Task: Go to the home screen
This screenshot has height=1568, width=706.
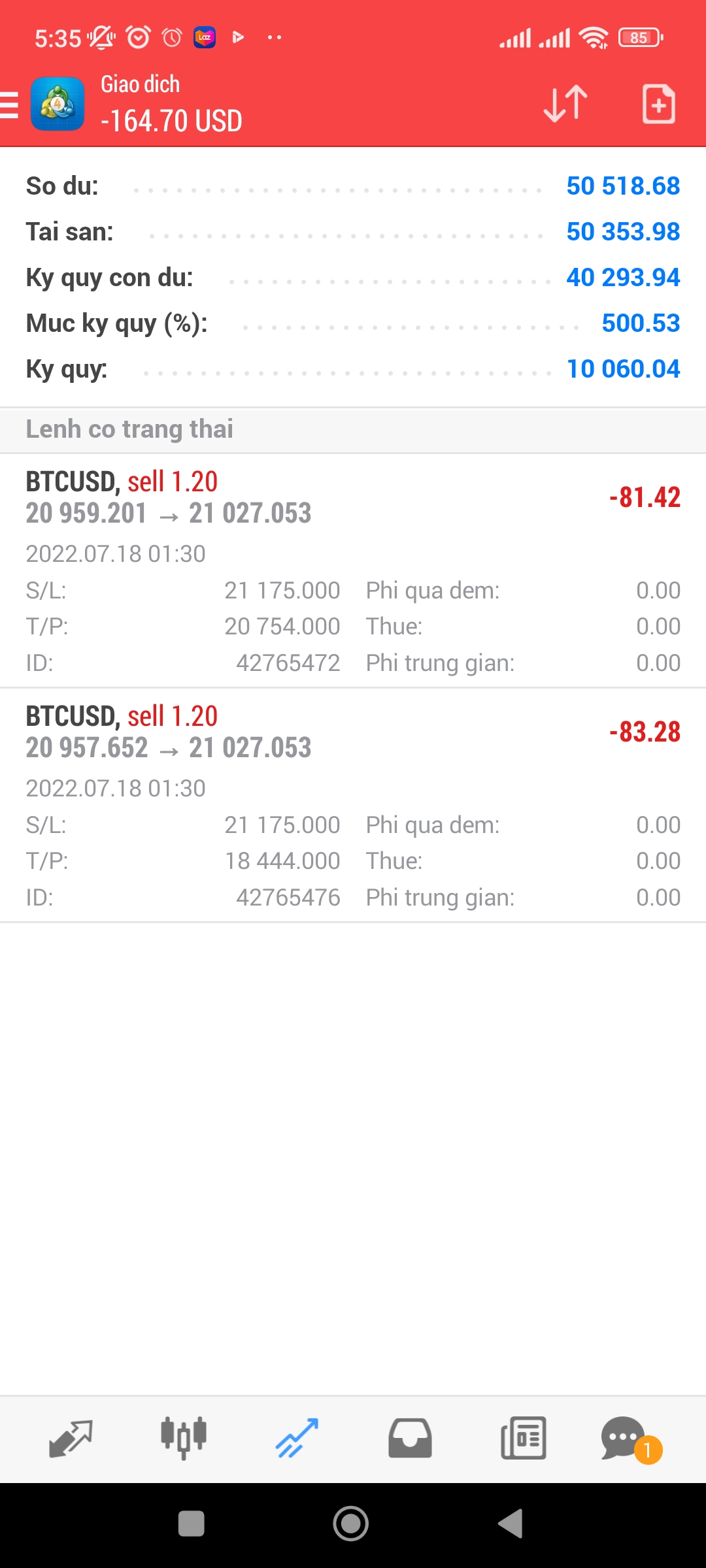Action: [351, 1524]
